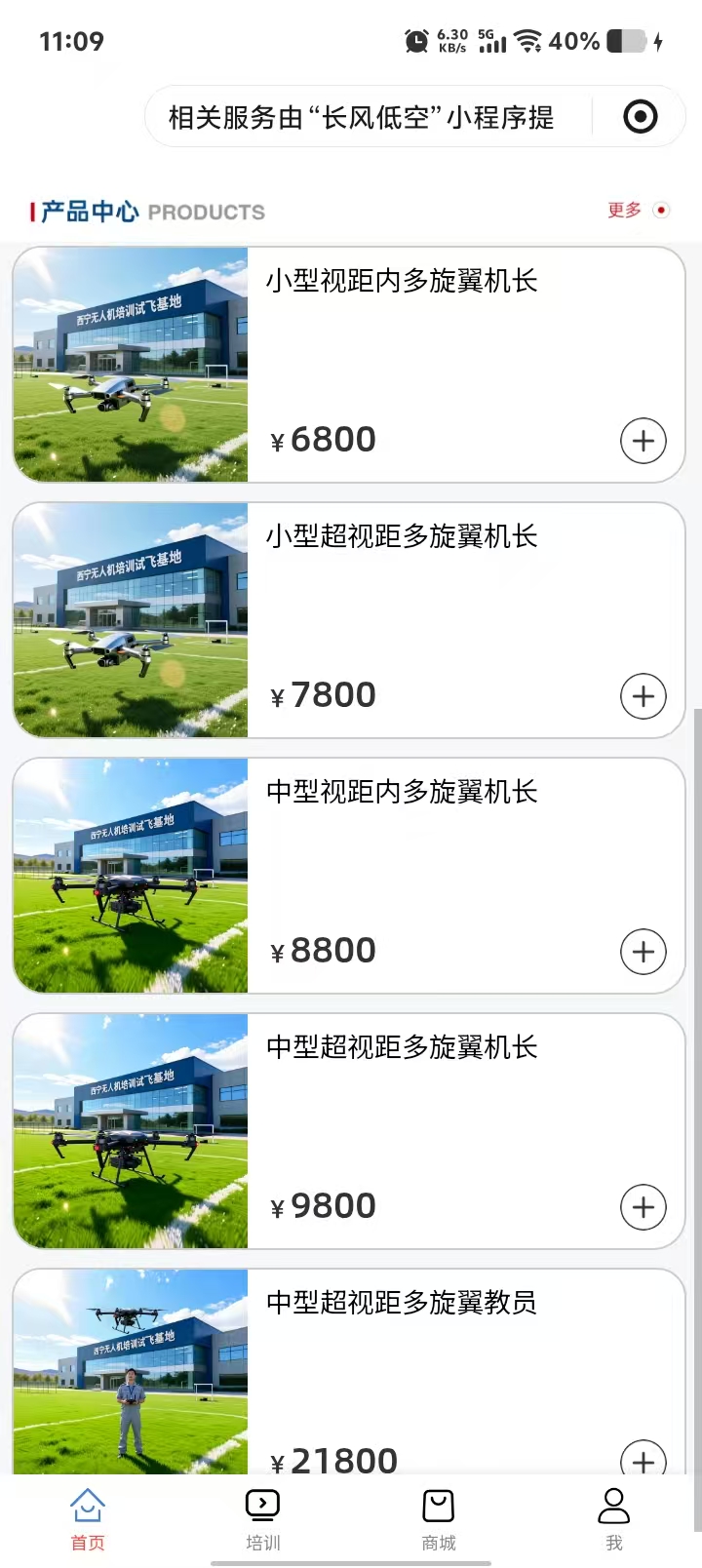The width and height of the screenshot is (702, 1568).
Task: Go to the 首页 tab
Action: 88,1519
